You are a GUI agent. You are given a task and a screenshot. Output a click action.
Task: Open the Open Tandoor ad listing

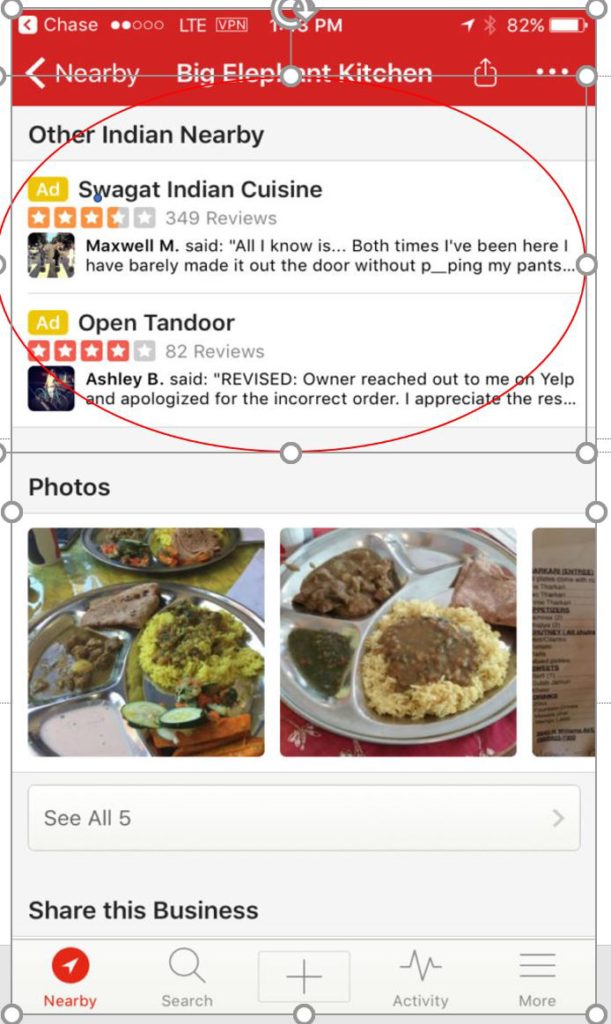[156, 323]
